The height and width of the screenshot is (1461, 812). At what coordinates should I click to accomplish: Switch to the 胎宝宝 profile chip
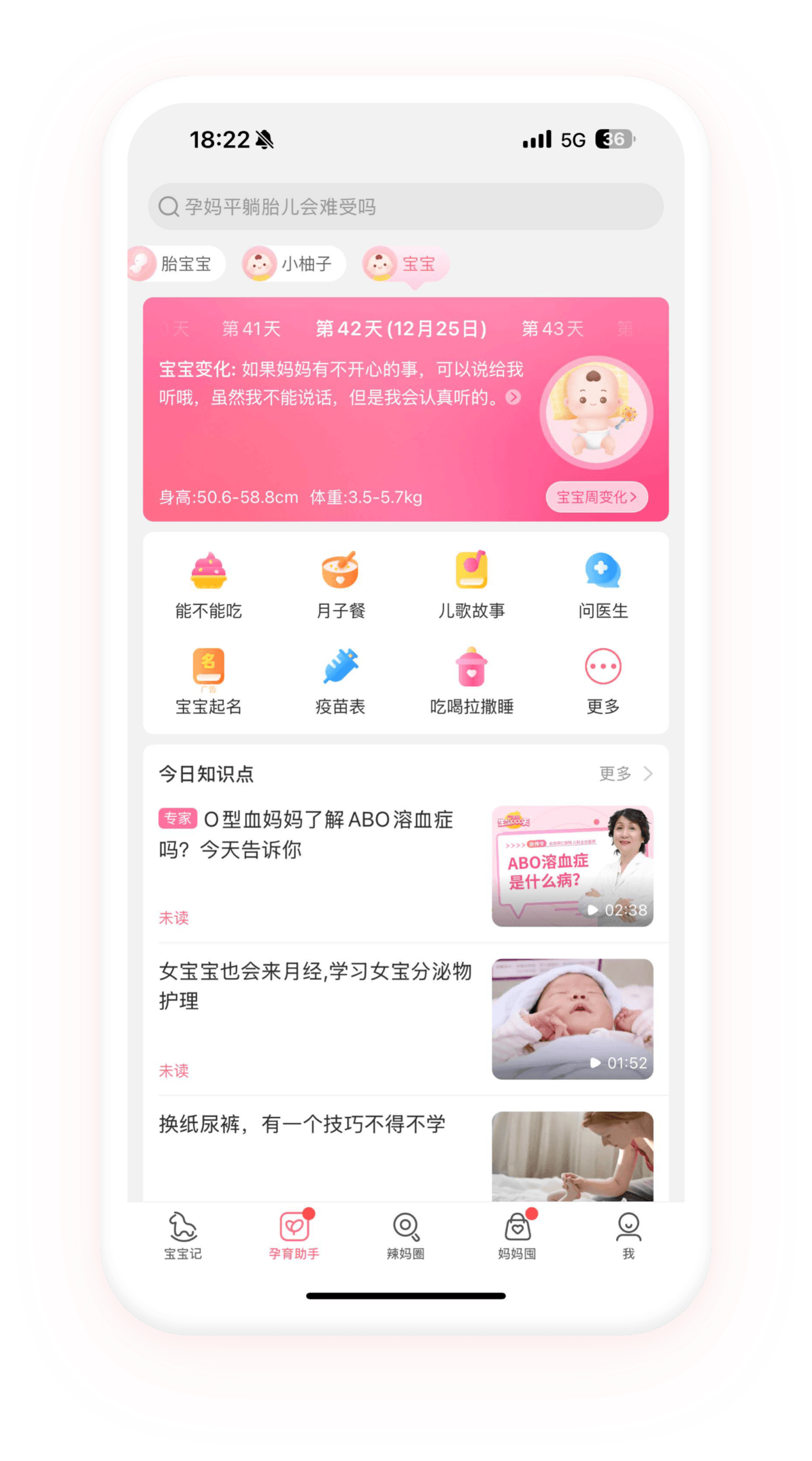177,264
